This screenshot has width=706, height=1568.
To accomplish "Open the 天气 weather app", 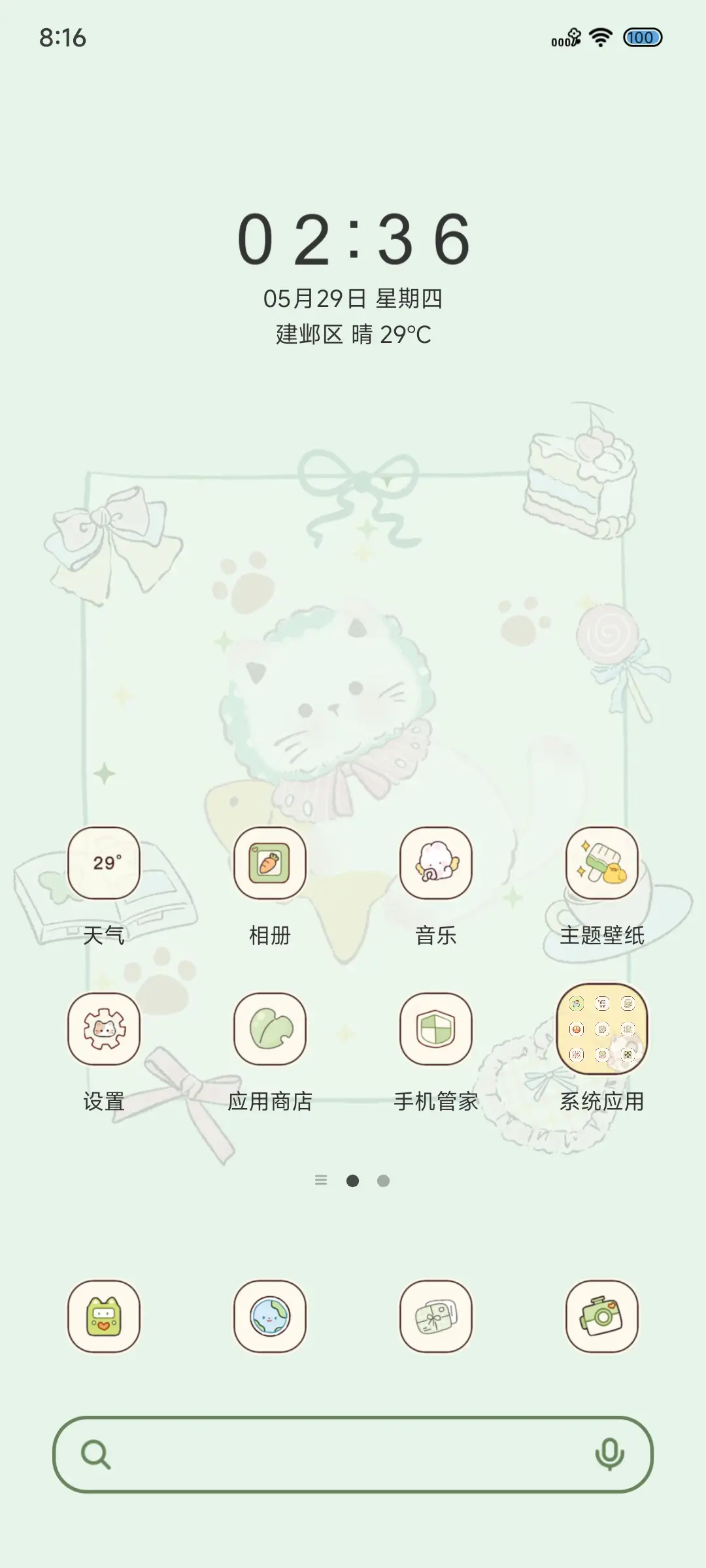I will pyautogui.click(x=103, y=864).
